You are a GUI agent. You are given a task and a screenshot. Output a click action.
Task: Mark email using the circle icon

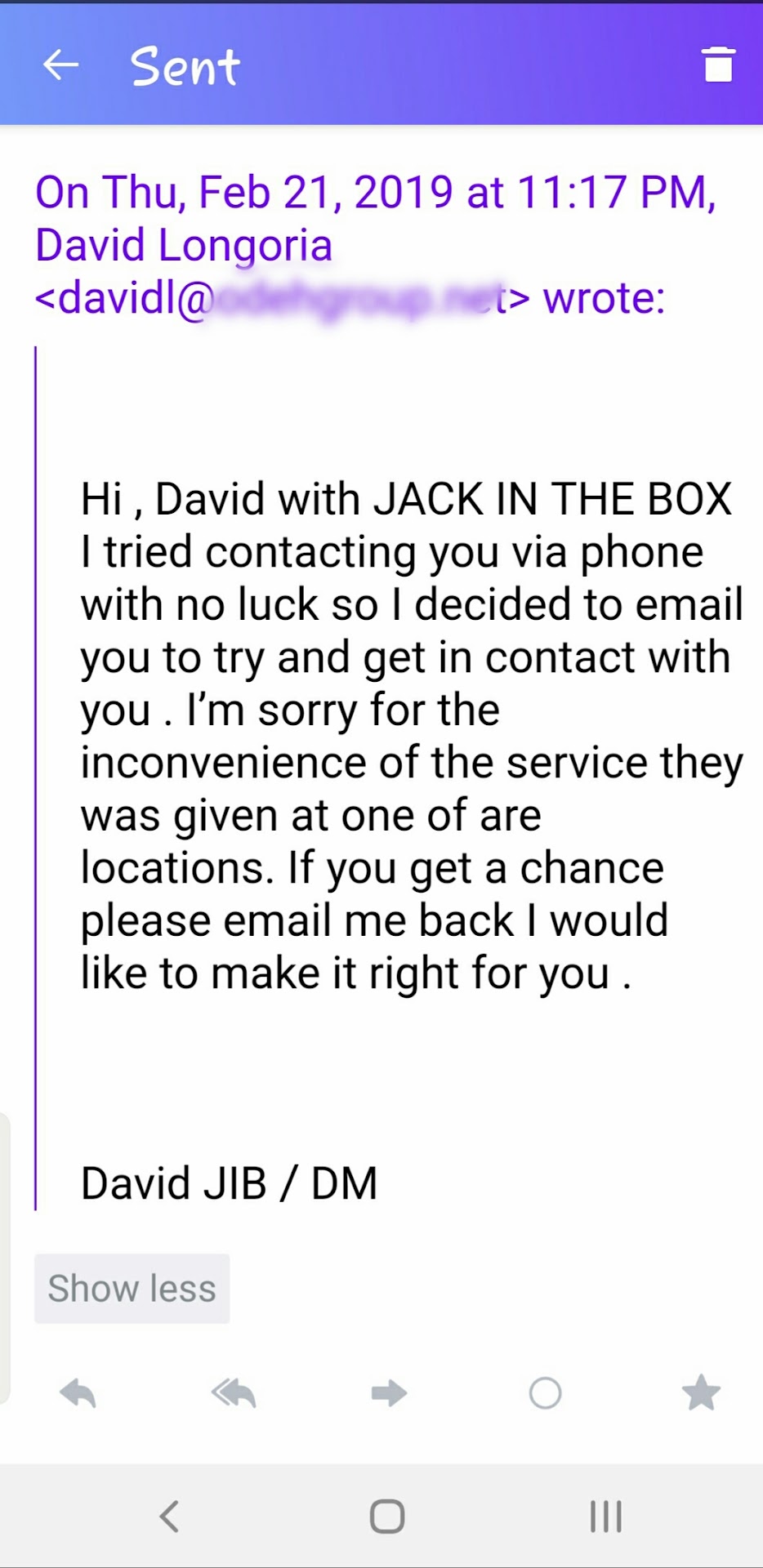tap(545, 1393)
